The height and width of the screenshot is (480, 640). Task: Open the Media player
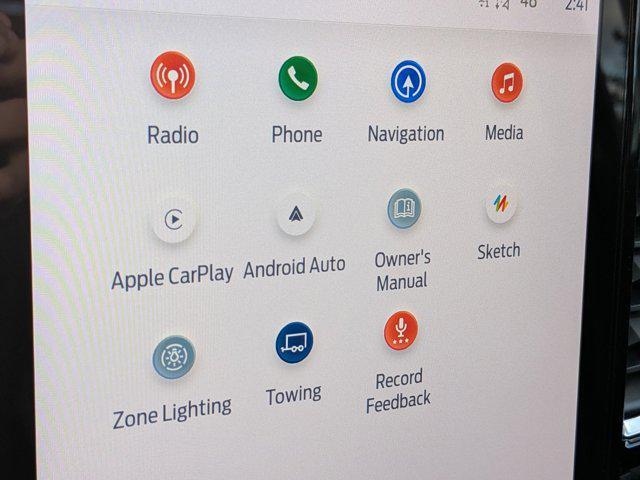tap(507, 84)
